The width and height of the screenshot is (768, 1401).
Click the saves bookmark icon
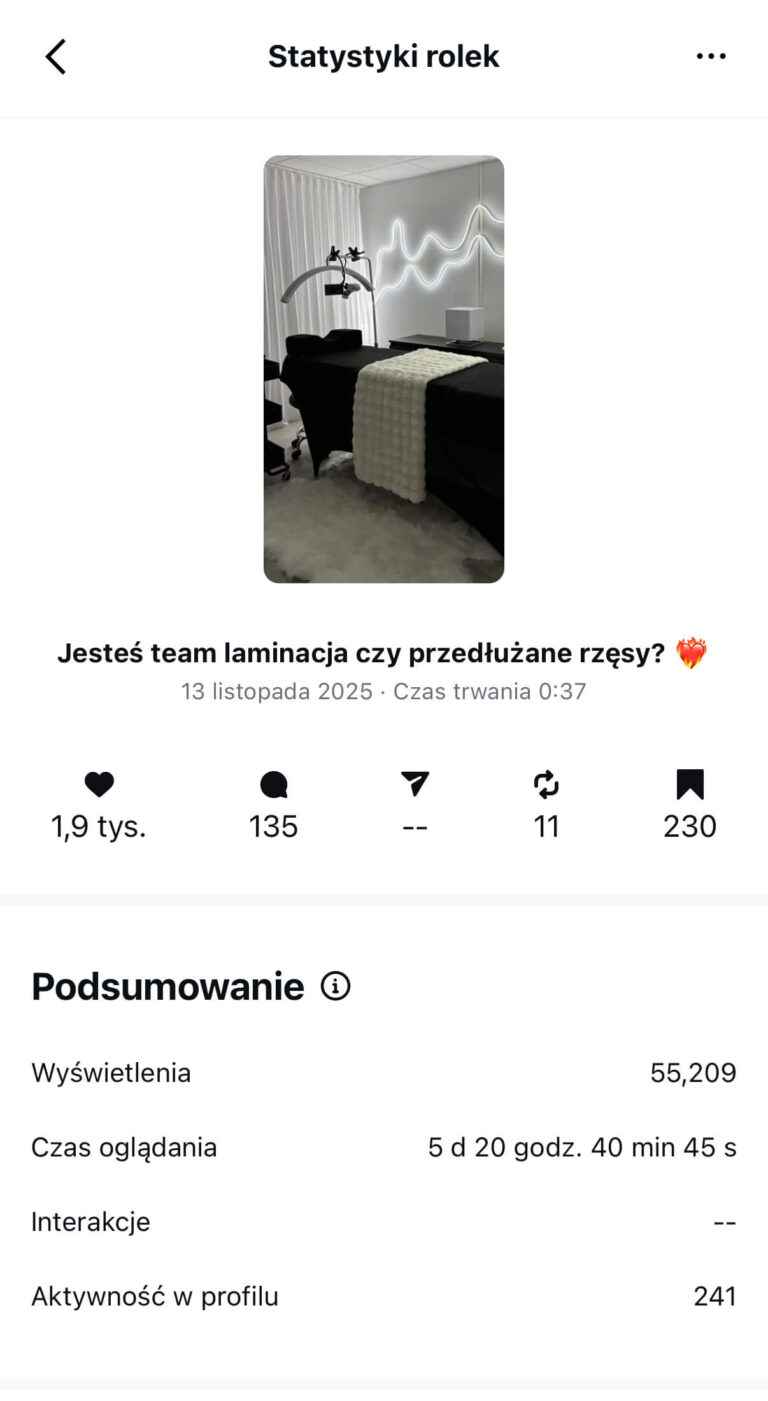tap(689, 784)
